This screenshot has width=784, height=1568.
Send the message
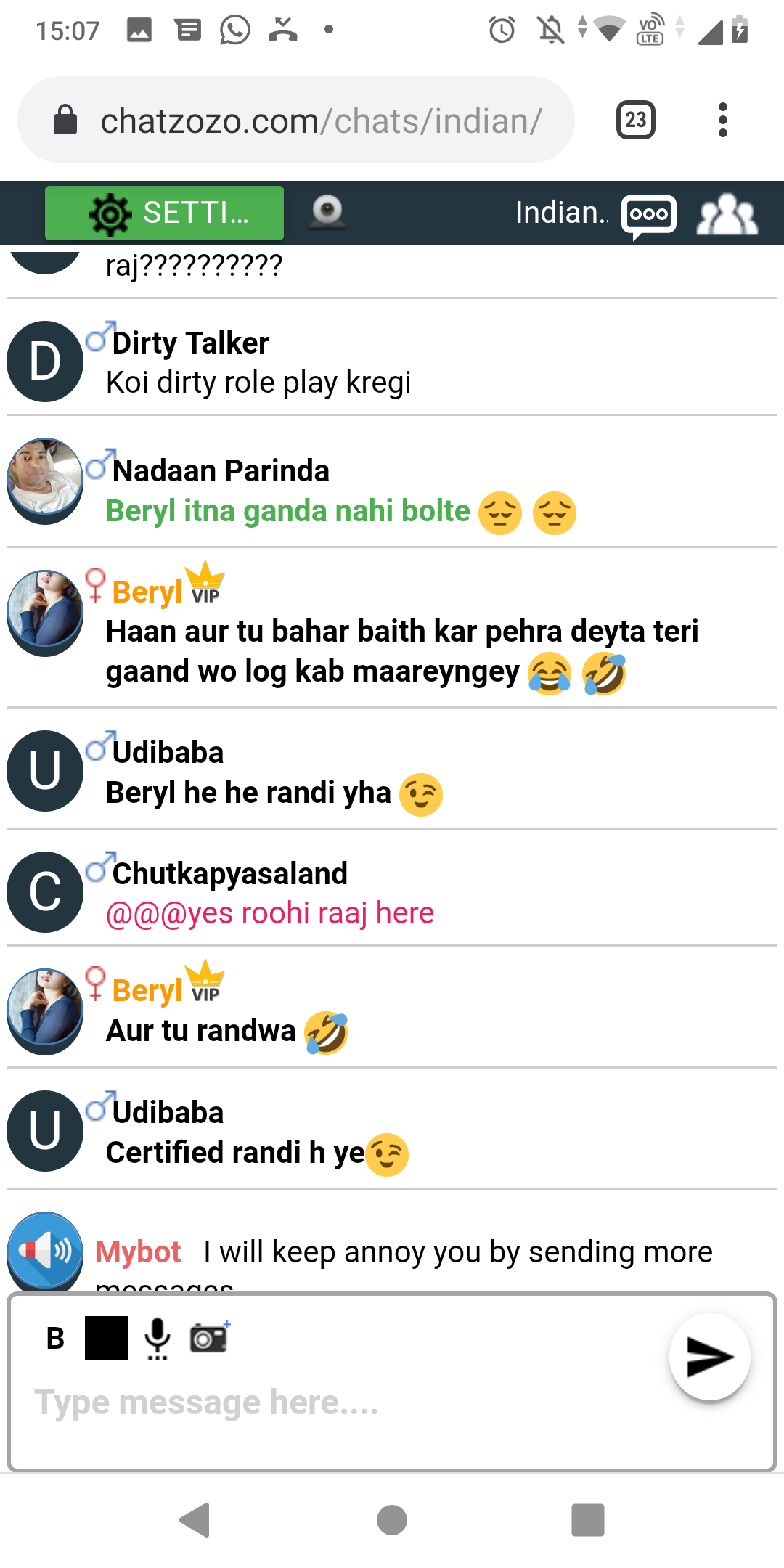pos(709,1357)
